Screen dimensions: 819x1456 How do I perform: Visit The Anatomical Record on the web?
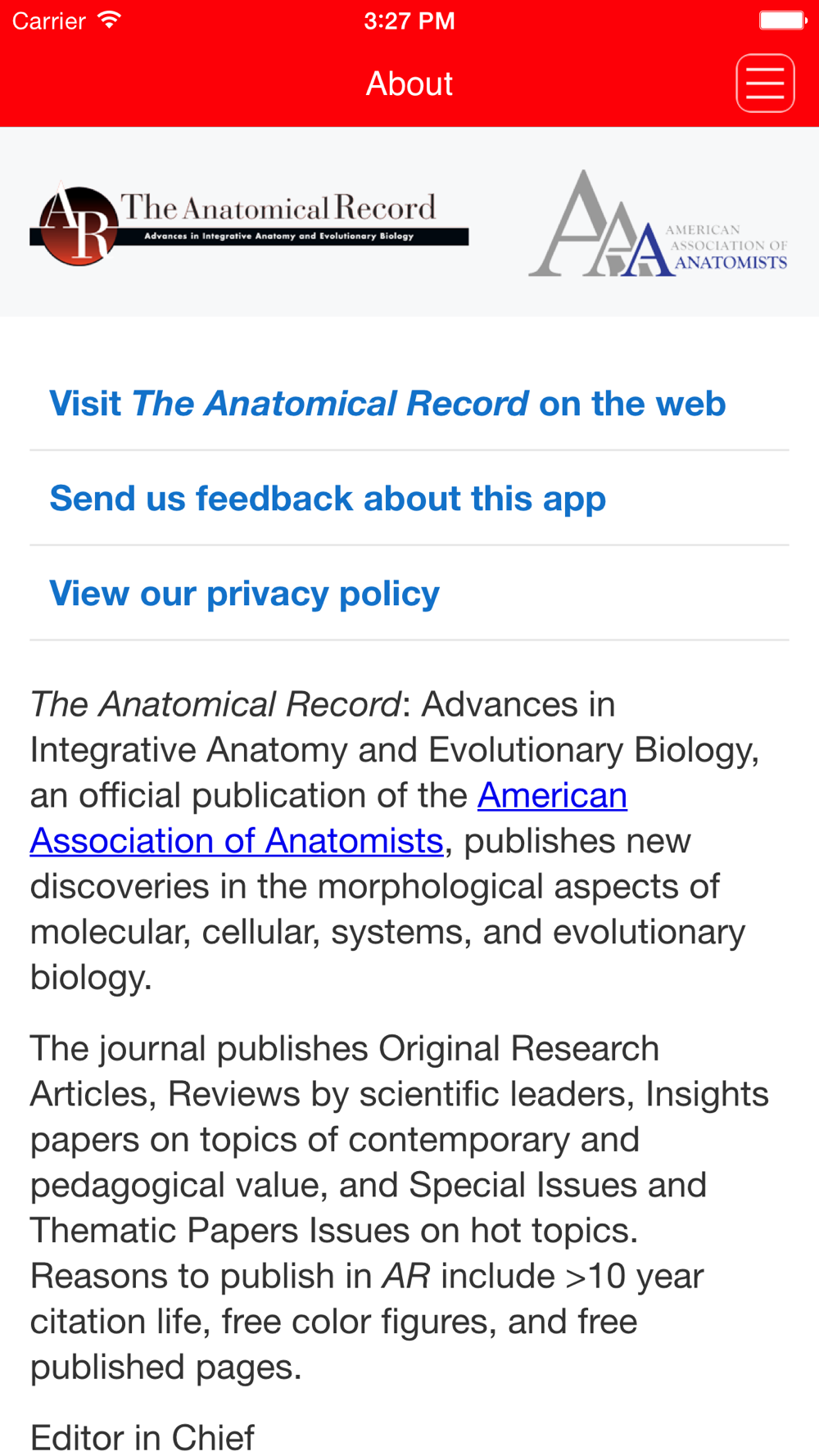[387, 404]
